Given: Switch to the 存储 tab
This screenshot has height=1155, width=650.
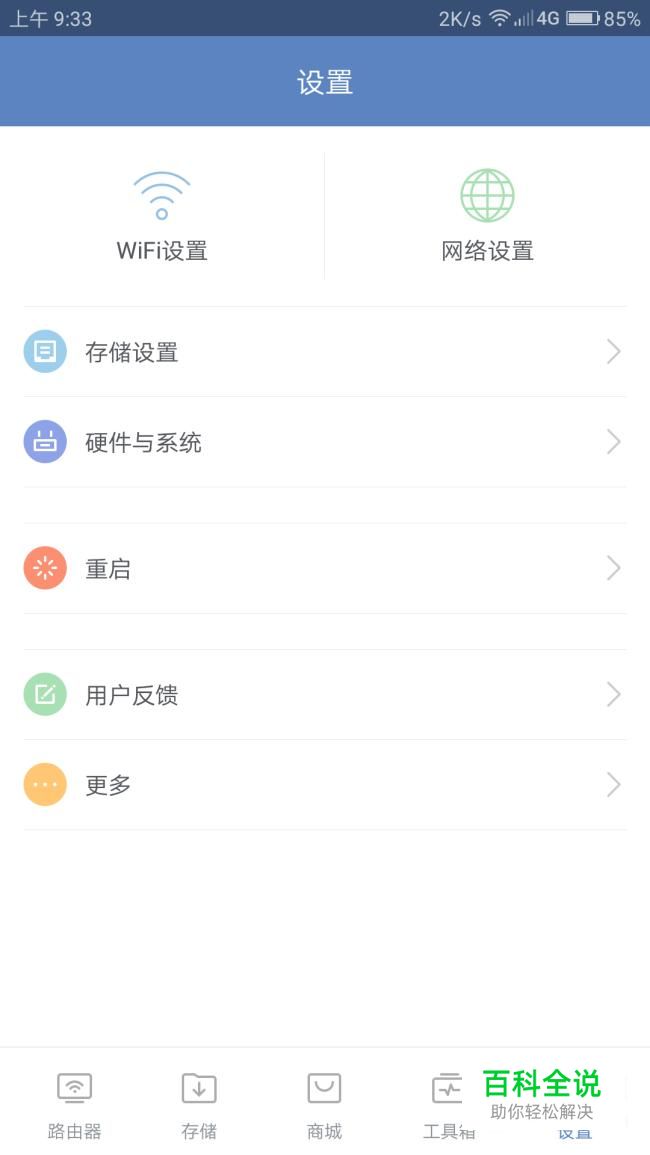Looking at the screenshot, I should [199, 1105].
